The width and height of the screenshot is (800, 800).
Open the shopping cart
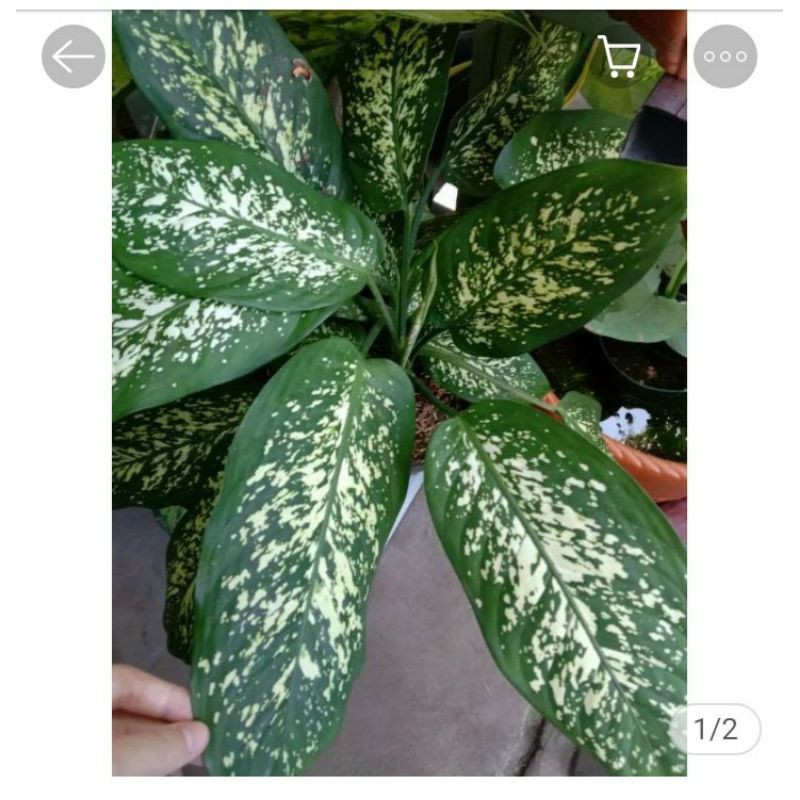coord(620,56)
